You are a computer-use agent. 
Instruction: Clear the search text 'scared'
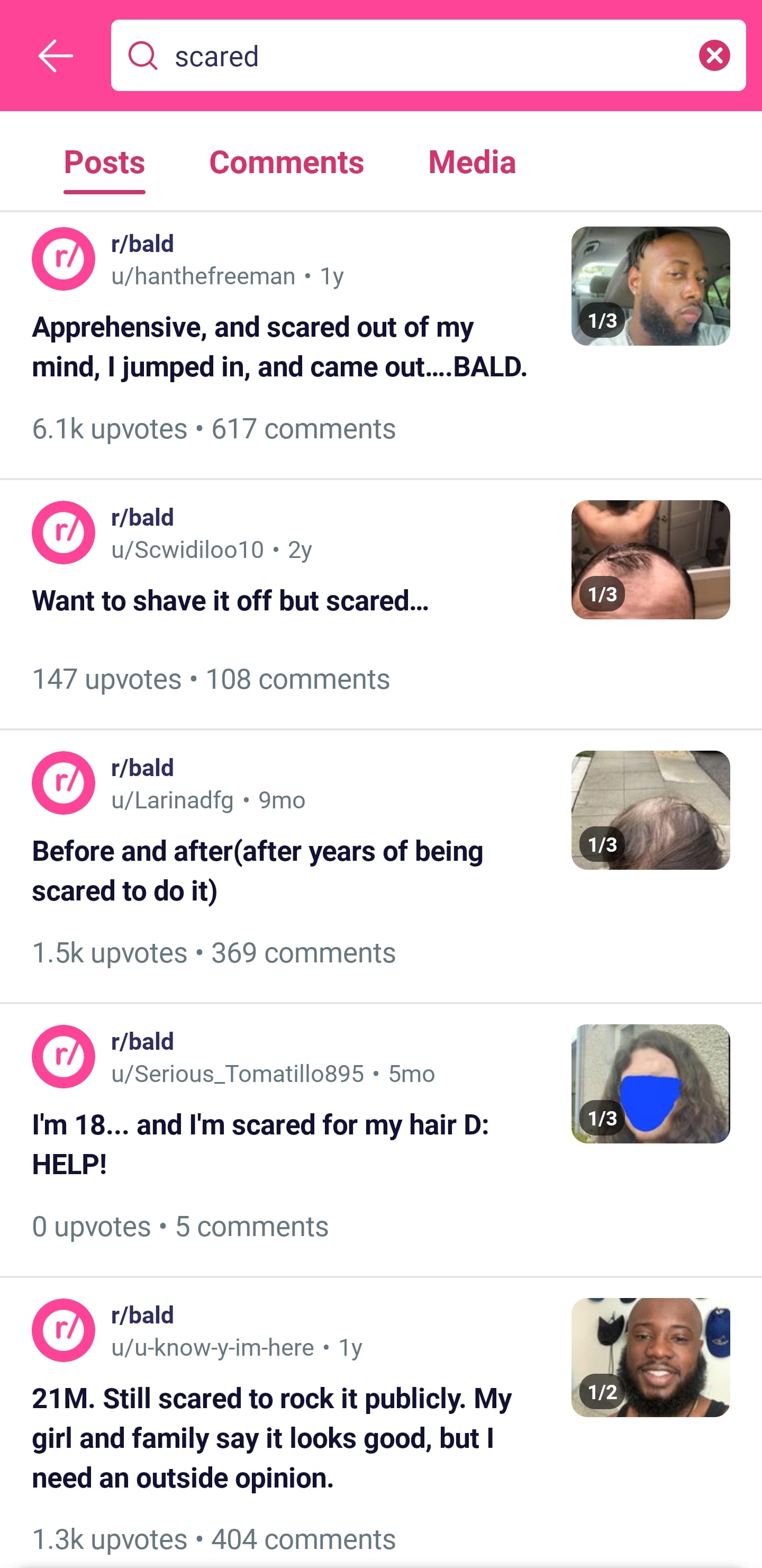point(714,56)
